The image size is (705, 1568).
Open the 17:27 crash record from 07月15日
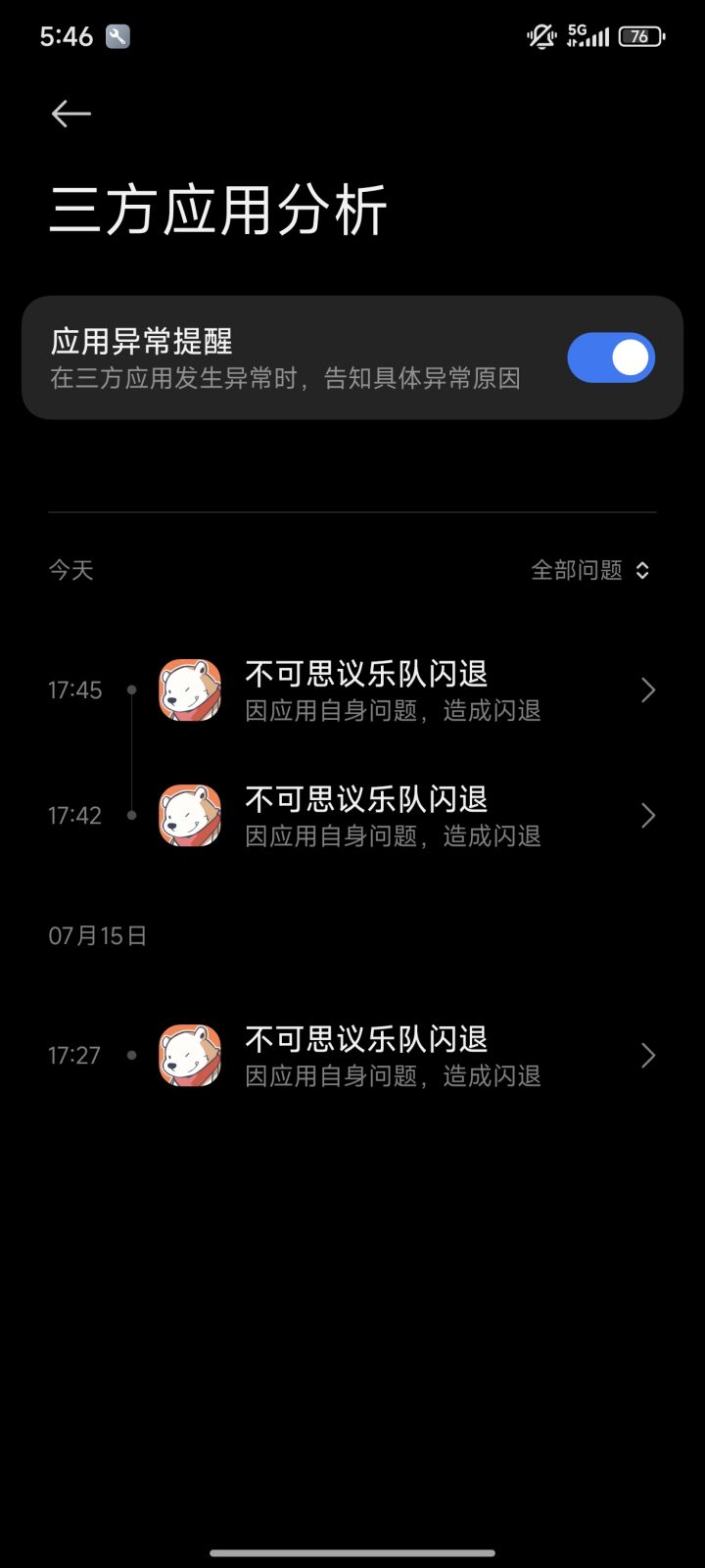tap(352, 1056)
